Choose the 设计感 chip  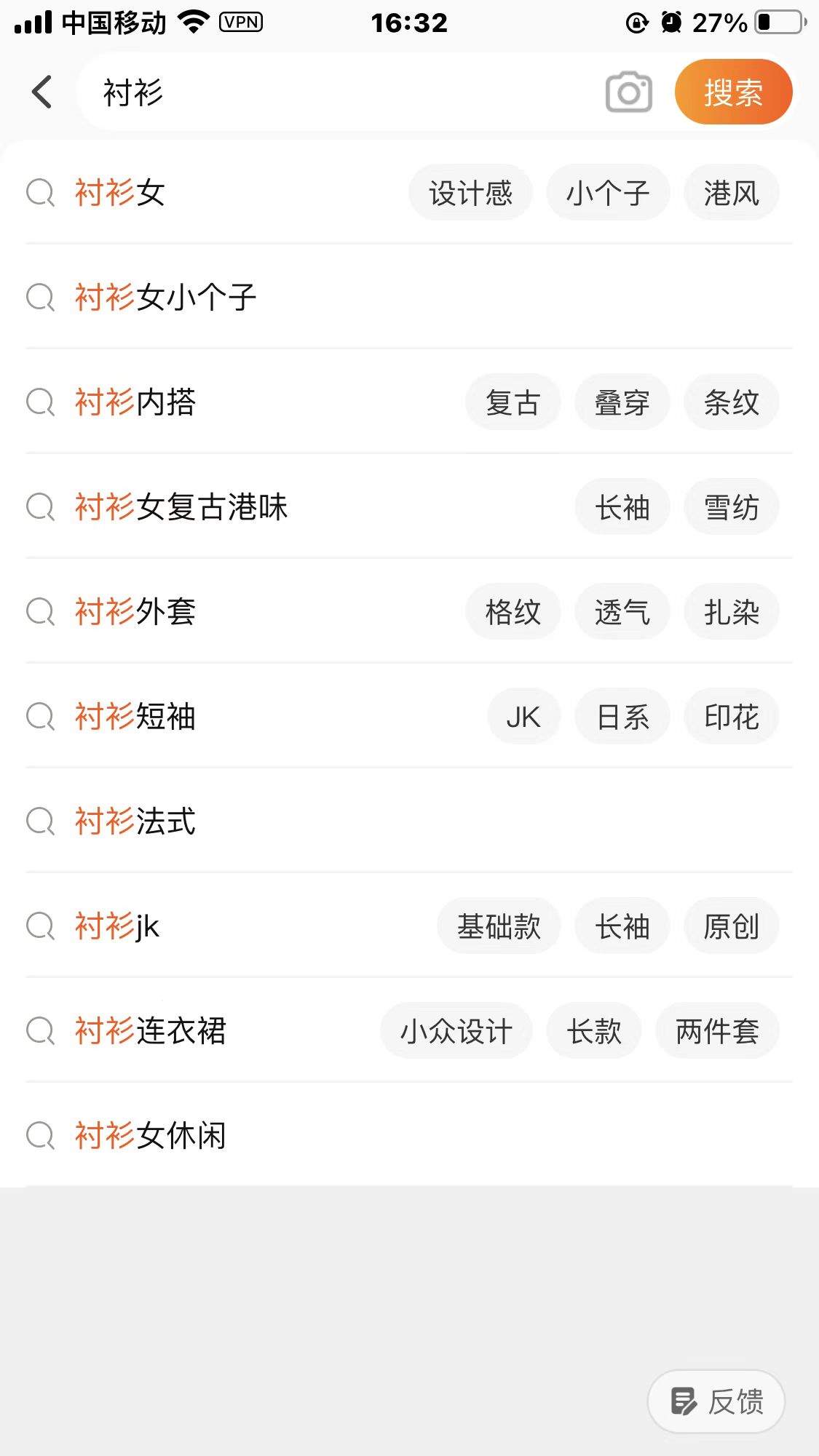pos(470,193)
